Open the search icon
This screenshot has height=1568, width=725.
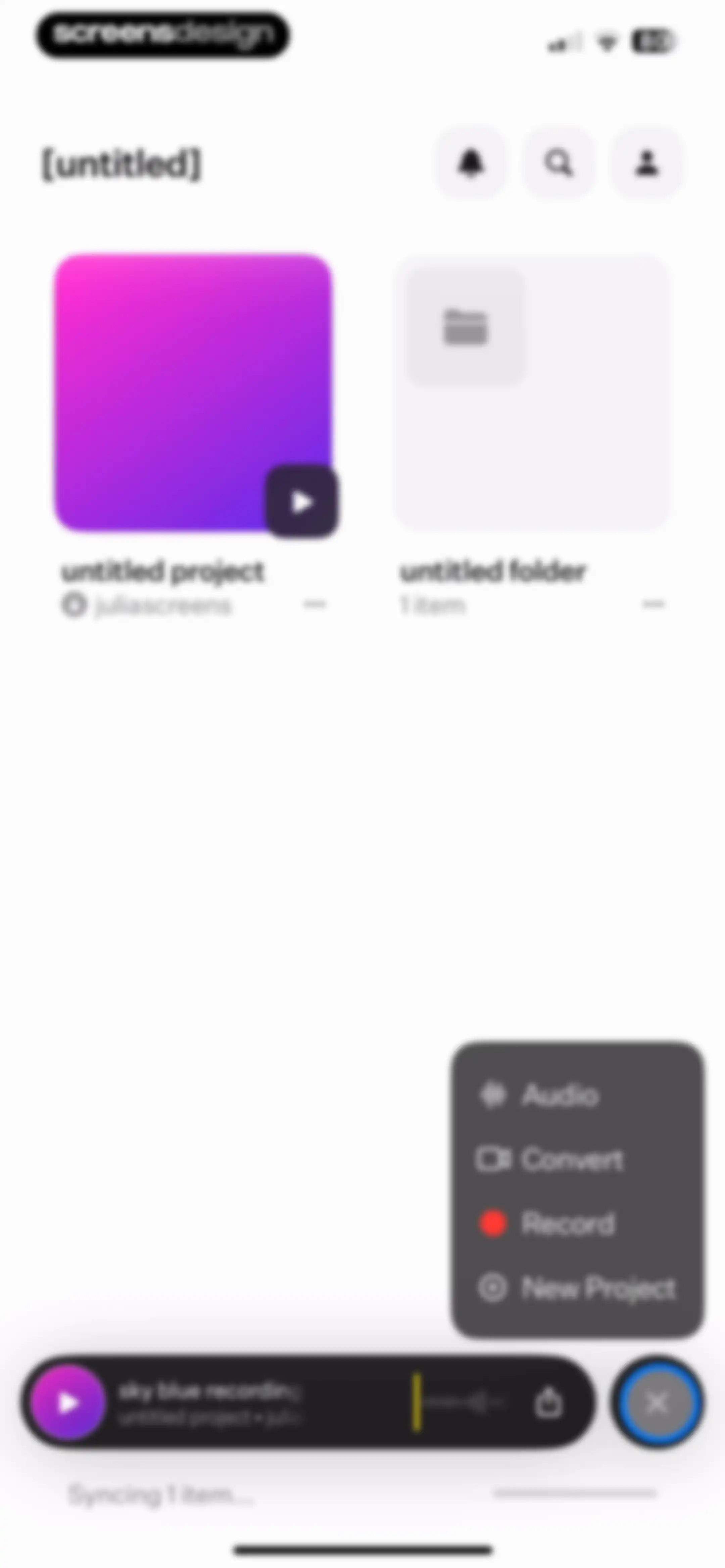559,163
